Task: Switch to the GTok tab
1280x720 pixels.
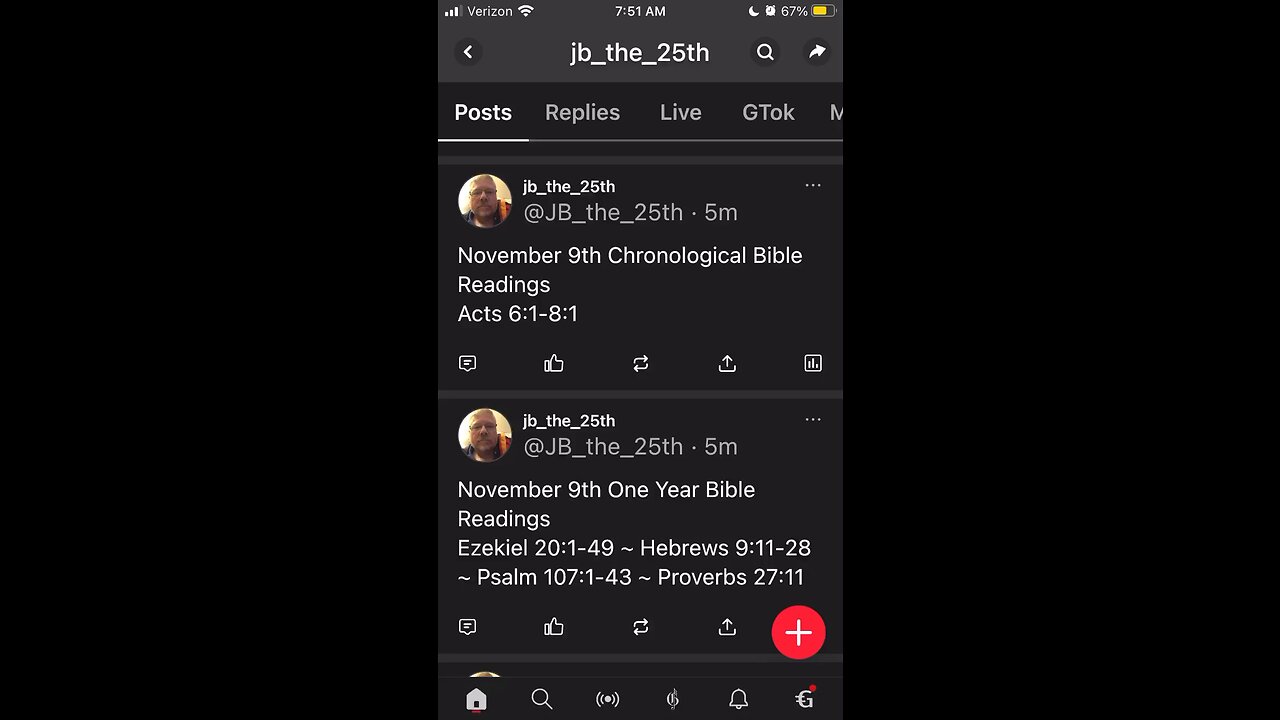Action: [768, 113]
